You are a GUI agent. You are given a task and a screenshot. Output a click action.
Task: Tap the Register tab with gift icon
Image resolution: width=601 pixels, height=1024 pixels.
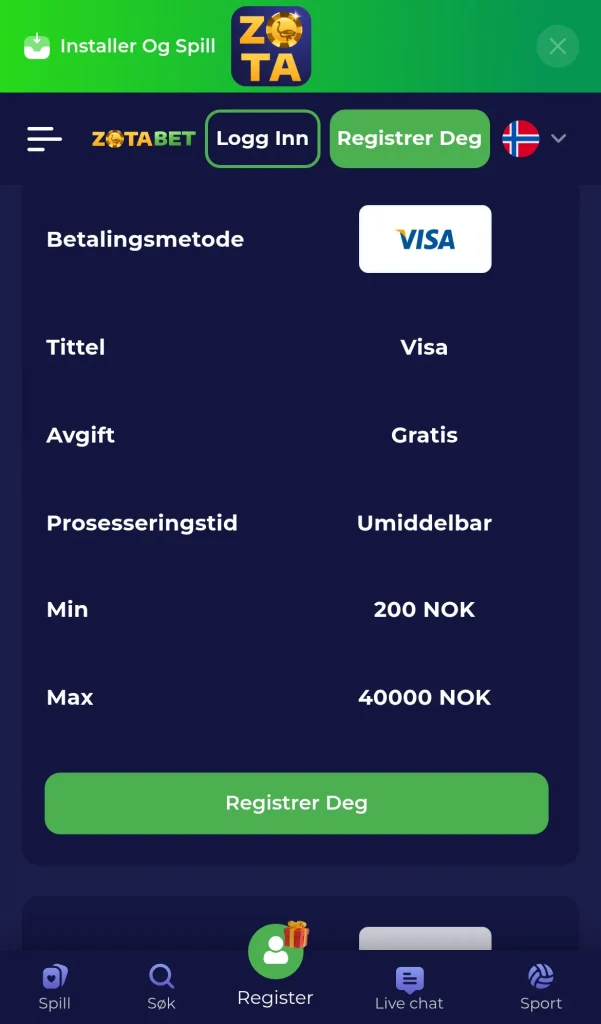point(276,965)
